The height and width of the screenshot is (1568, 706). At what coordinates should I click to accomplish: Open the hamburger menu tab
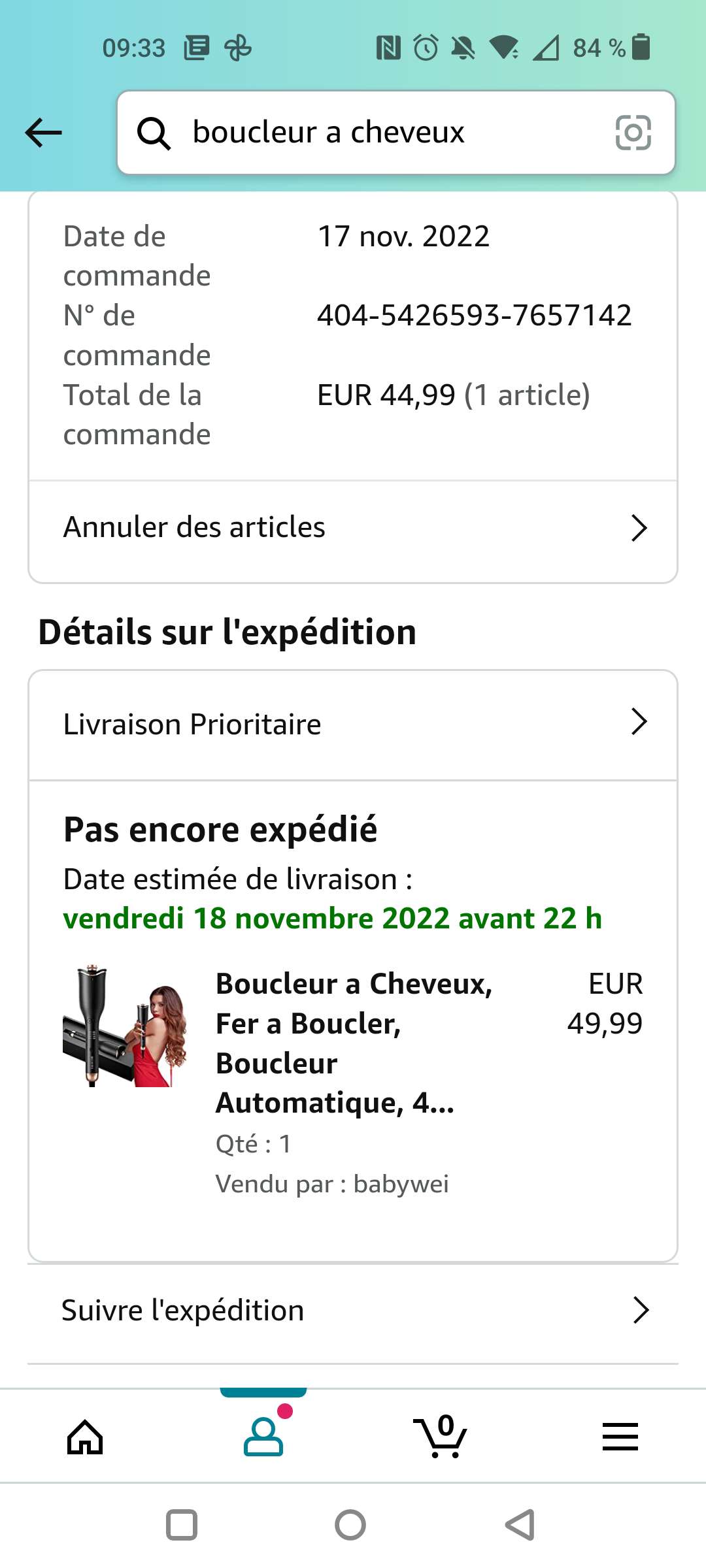coord(620,1437)
